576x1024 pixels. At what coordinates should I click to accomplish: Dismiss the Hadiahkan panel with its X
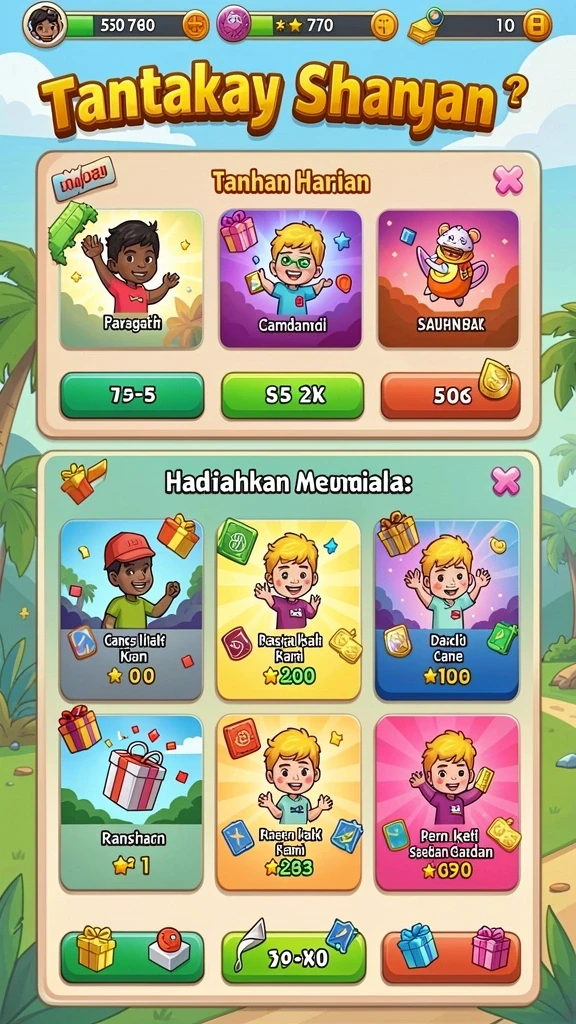pos(506,481)
